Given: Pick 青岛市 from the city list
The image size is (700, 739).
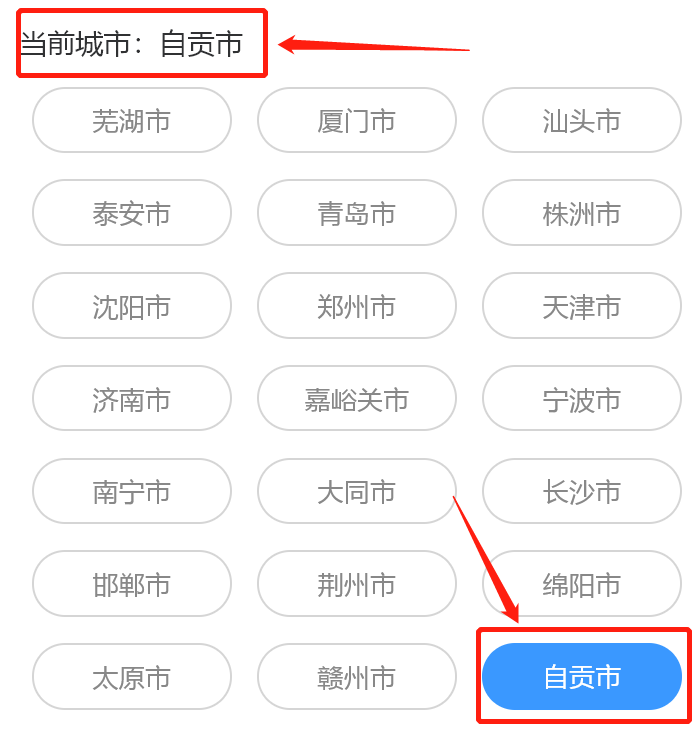Looking at the screenshot, I should [x=357, y=213].
